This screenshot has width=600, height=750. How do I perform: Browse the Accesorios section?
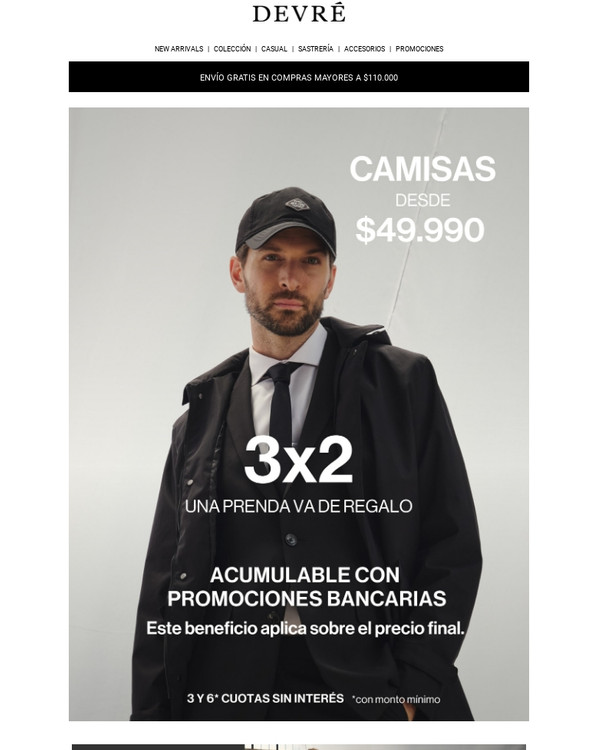[x=365, y=49]
